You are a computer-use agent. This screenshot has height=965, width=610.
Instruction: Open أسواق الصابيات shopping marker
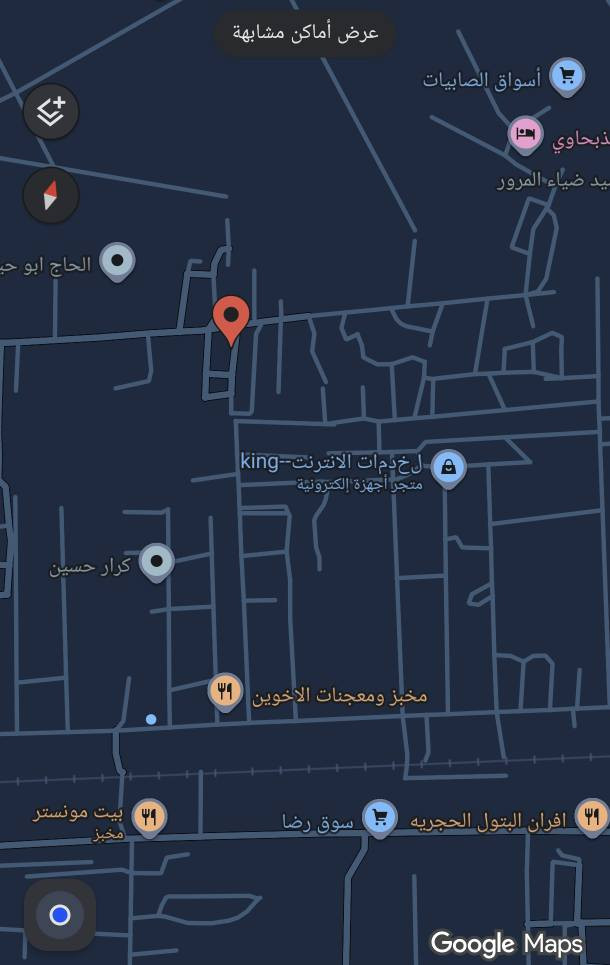pos(567,76)
